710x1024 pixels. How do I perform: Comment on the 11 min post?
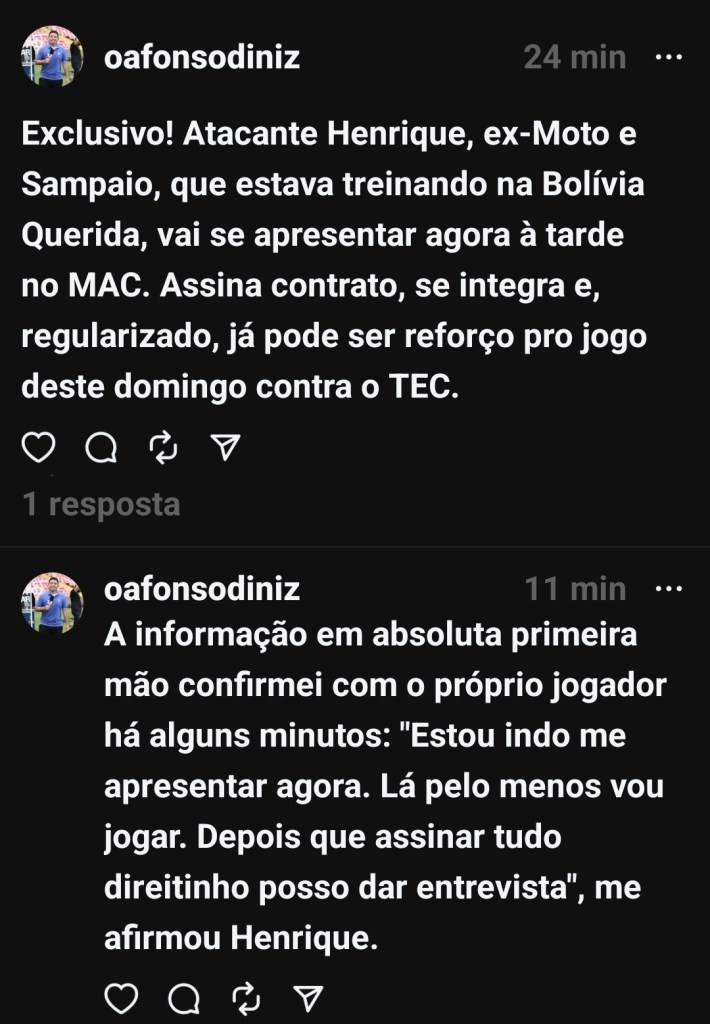(x=184, y=997)
